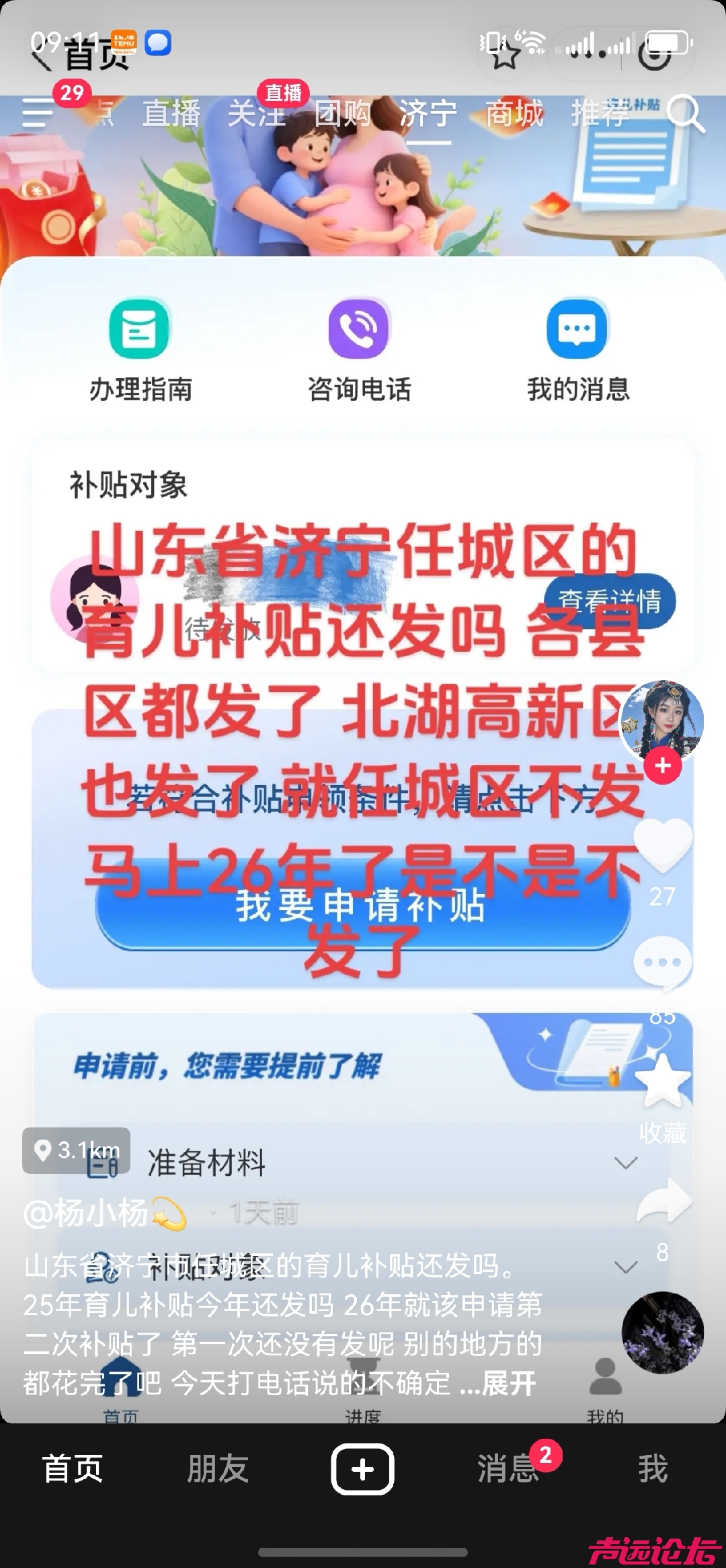Go to the 商城 tab
The height and width of the screenshot is (1568, 726).
point(514,114)
